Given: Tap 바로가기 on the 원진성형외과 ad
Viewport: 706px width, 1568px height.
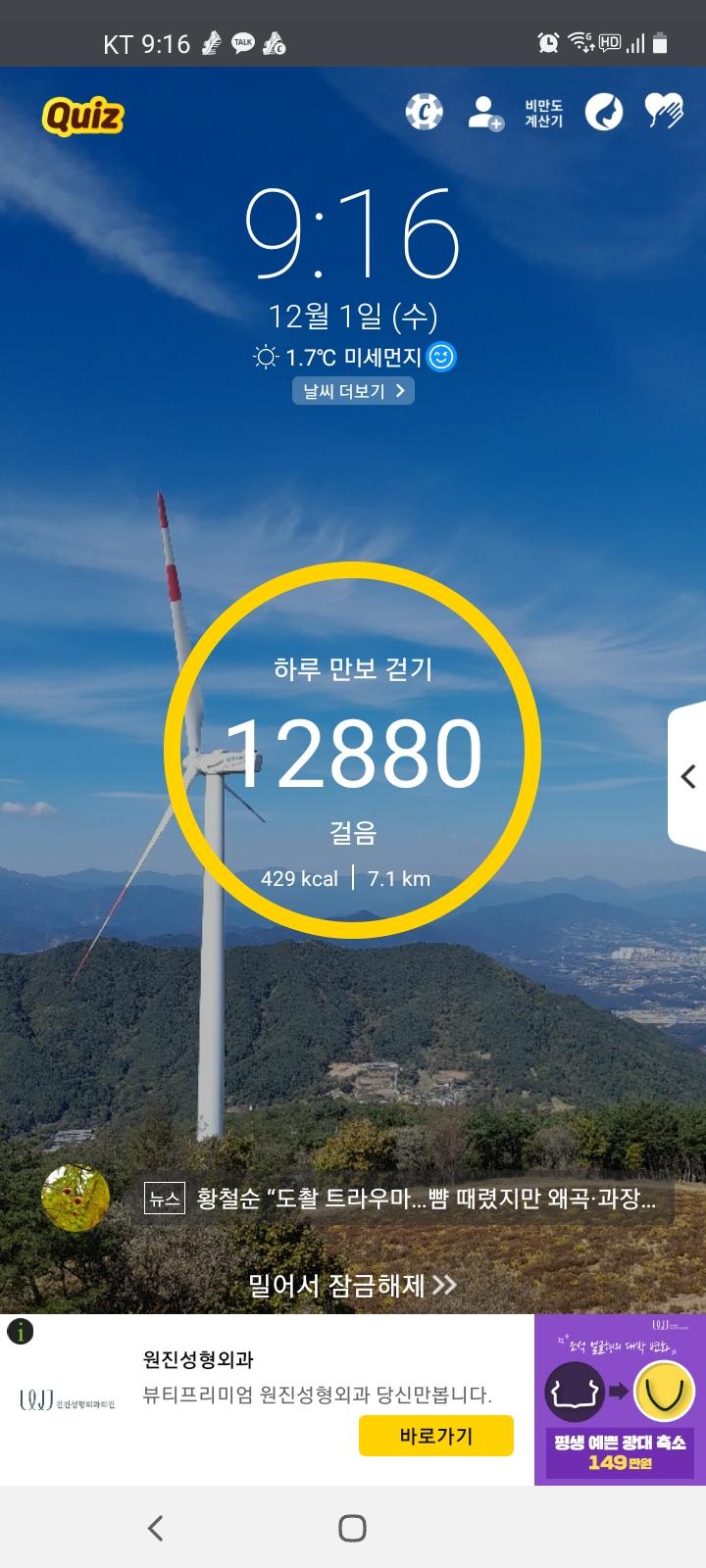Looking at the screenshot, I should pos(435,1436).
